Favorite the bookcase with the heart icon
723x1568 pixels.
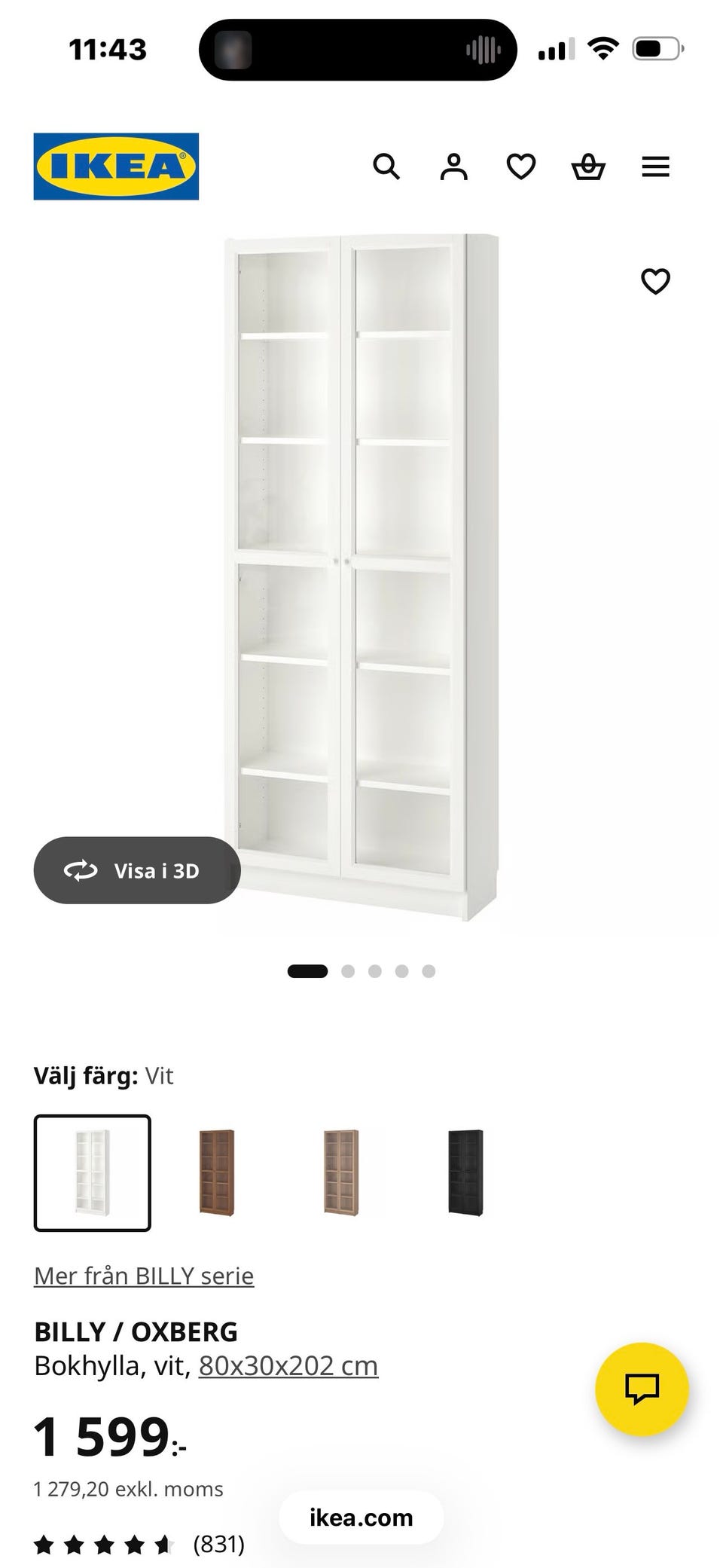[x=655, y=282]
